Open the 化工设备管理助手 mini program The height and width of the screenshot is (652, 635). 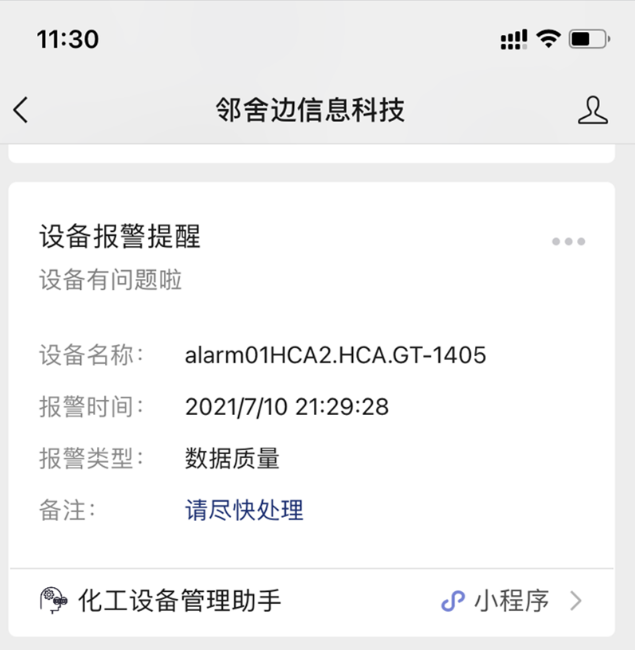[310, 600]
